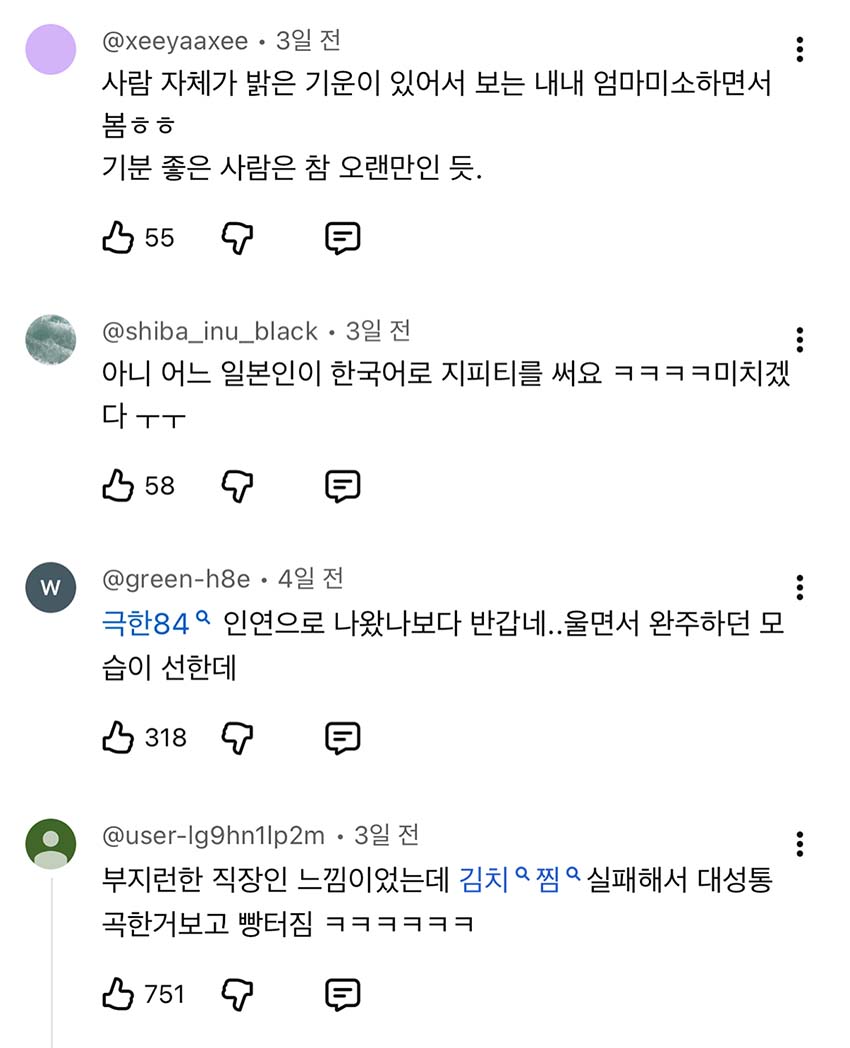The height and width of the screenshot is (1048, 850).
Task: Like the comment by @green-h8e
Action: coord(118,738)
